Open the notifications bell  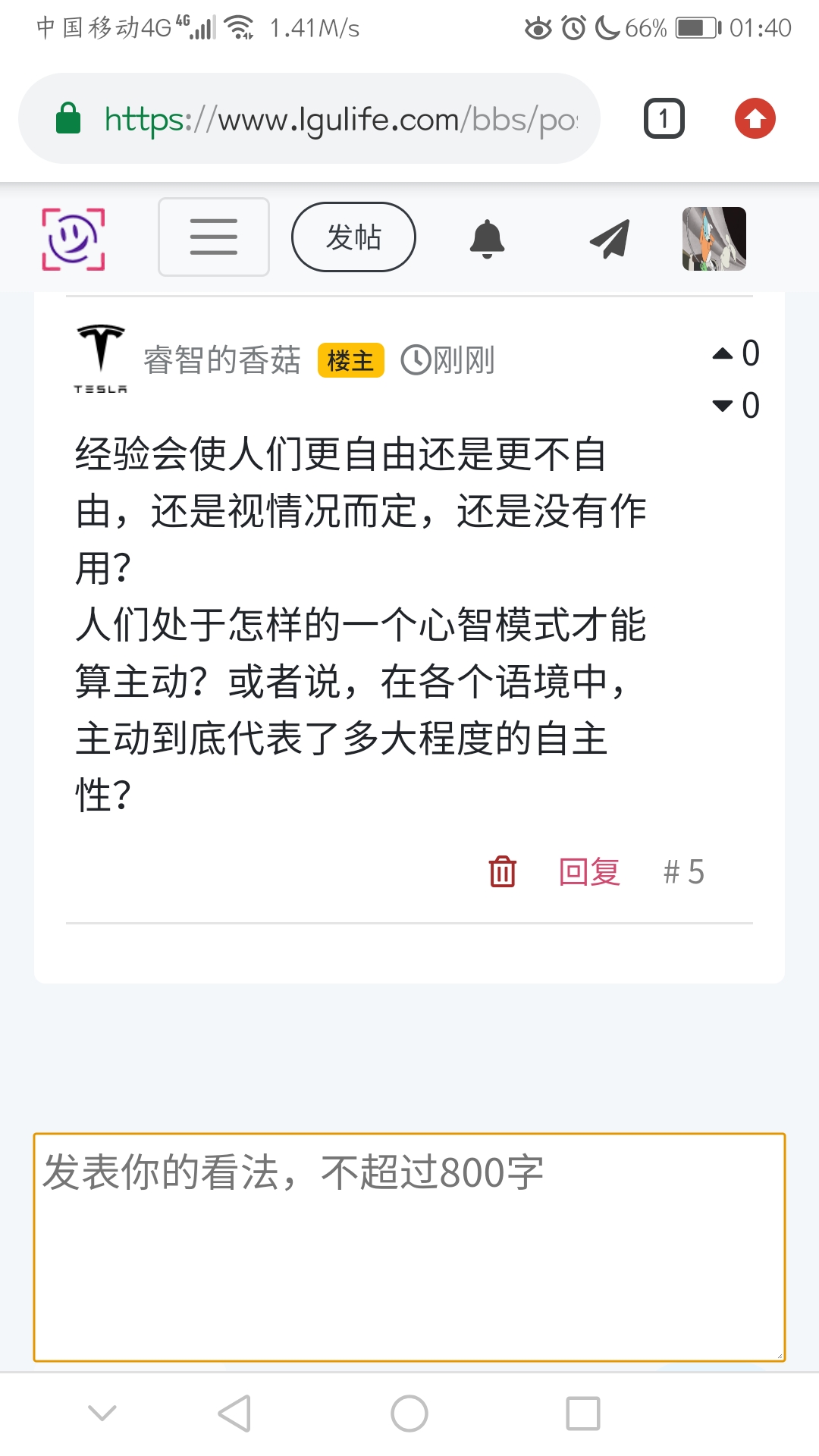point(487,239)
